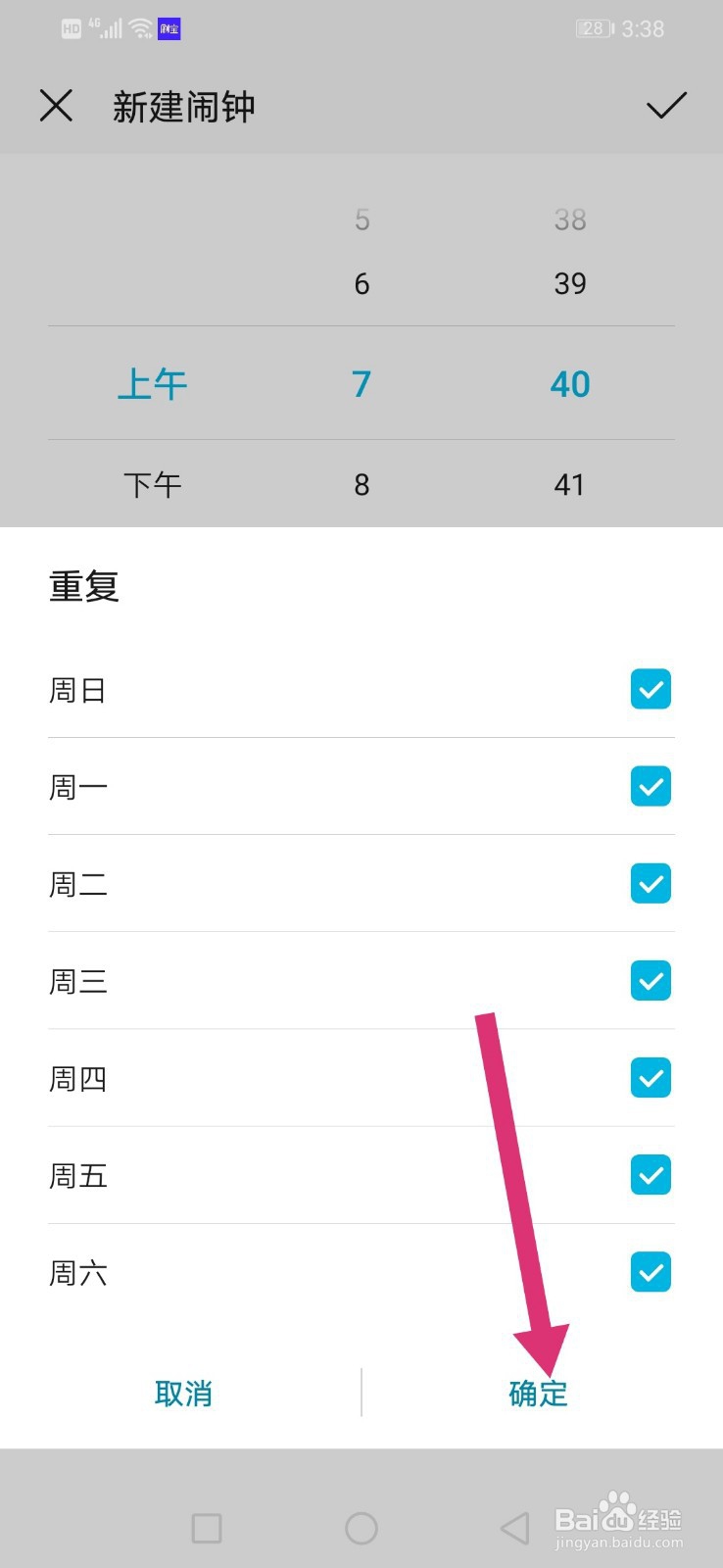Select 下午 in the time picker
The image size is (723, 1568).
pyautogui.click(x=153, y=484)
